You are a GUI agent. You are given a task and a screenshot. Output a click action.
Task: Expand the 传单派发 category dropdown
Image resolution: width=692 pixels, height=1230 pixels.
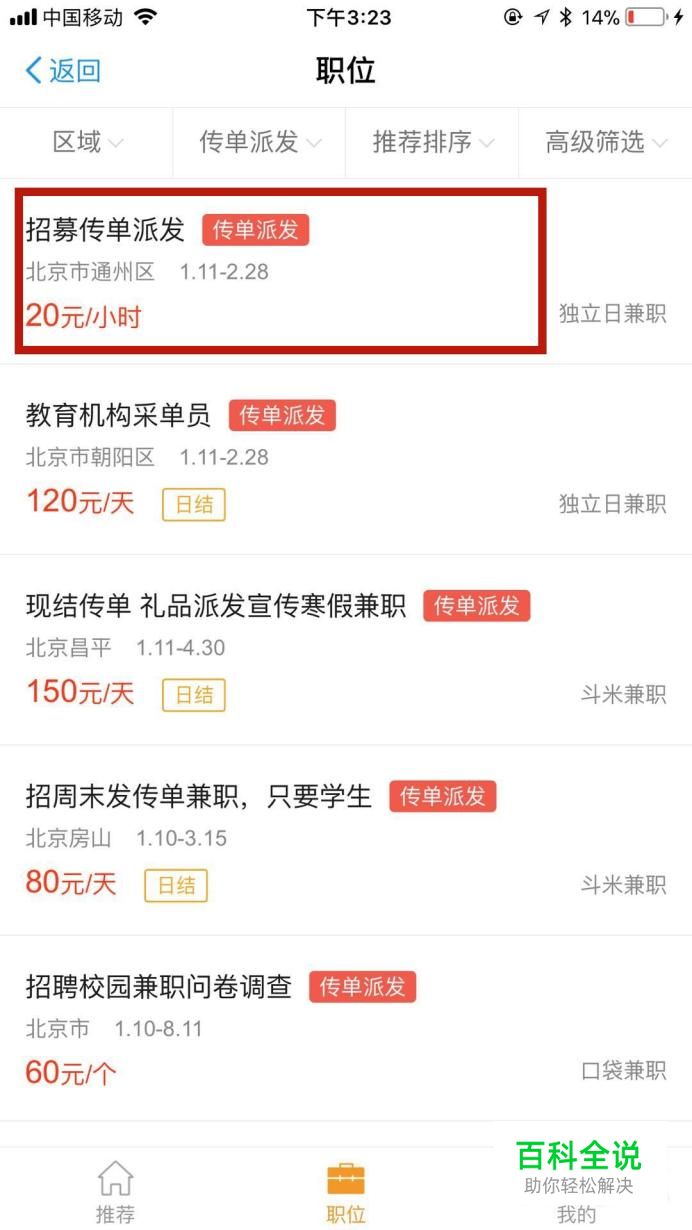coord(259,142)
